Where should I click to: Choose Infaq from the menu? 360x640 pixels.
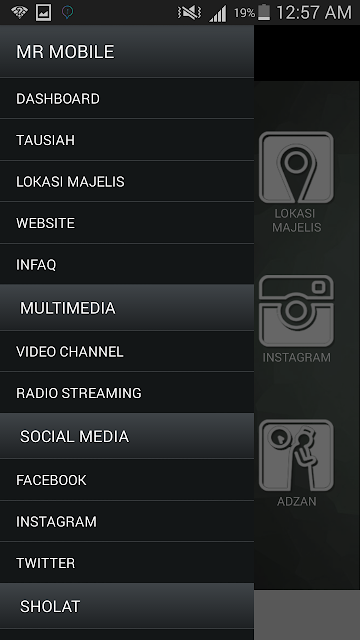(x=127, y=264)
